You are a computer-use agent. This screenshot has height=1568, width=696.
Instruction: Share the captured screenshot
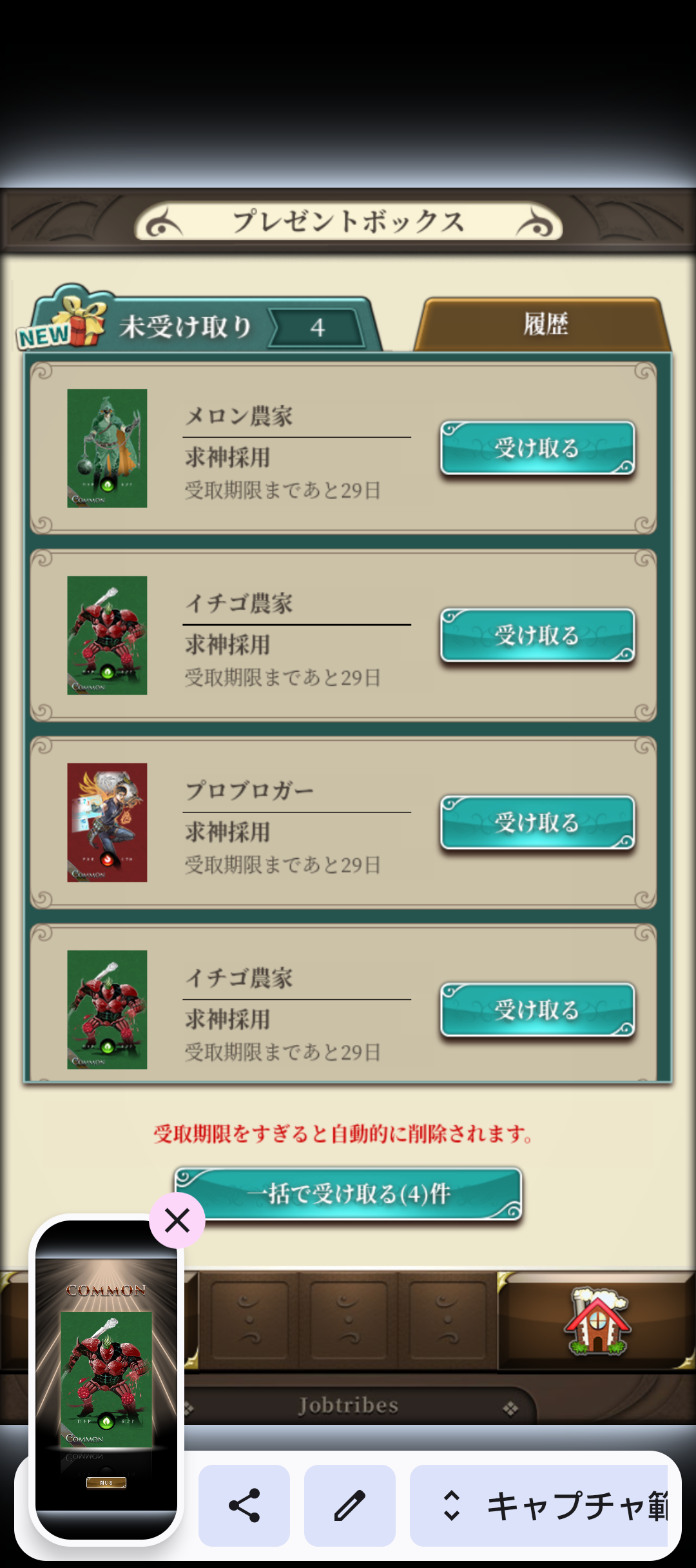coord(244,1505)
